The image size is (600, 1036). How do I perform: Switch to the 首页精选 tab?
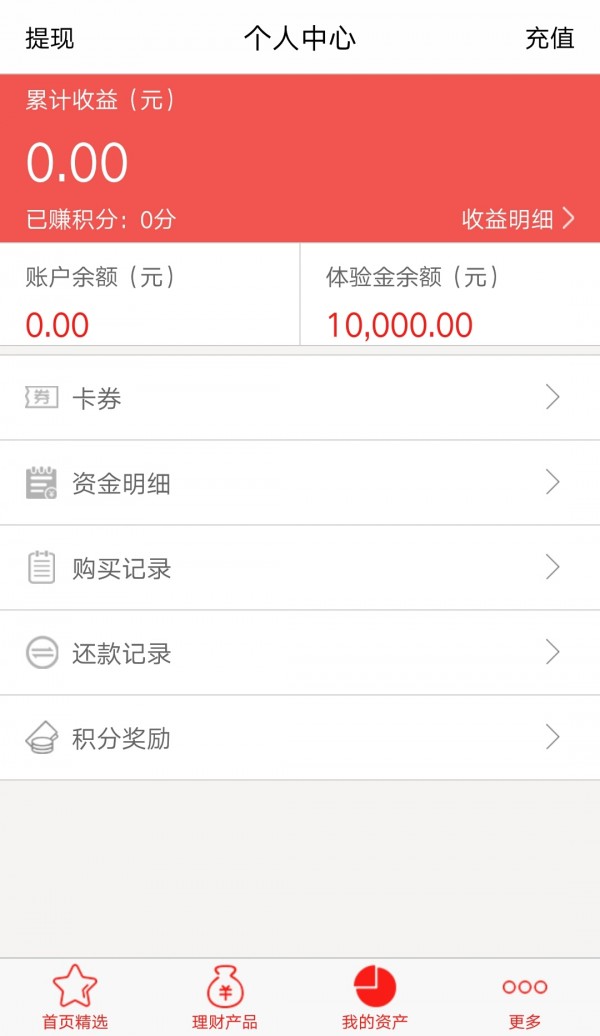[75, 997]
